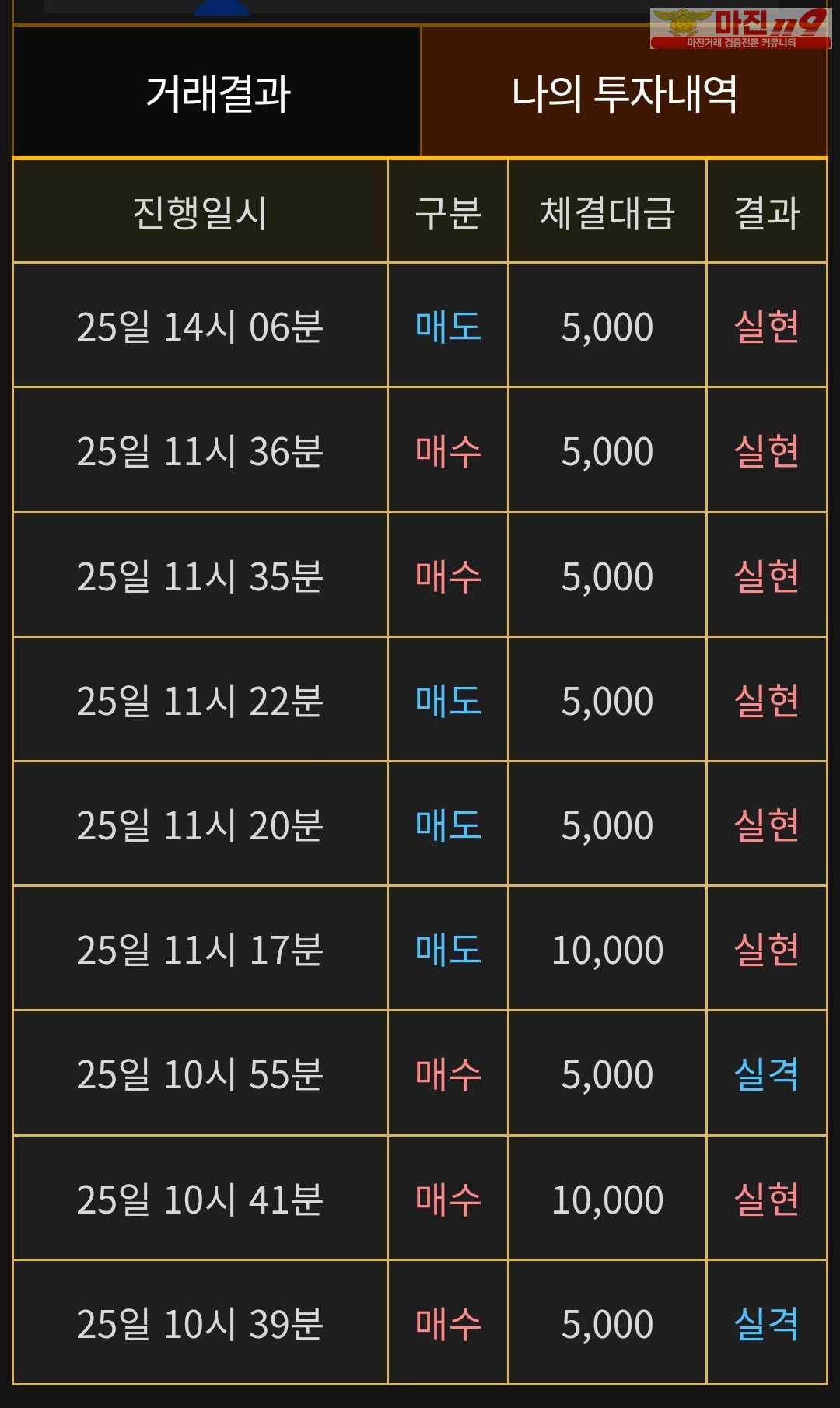Screen dimensions: 840x1408
Task: Switch to the 거래결과 tab
Action: [217, 93]
